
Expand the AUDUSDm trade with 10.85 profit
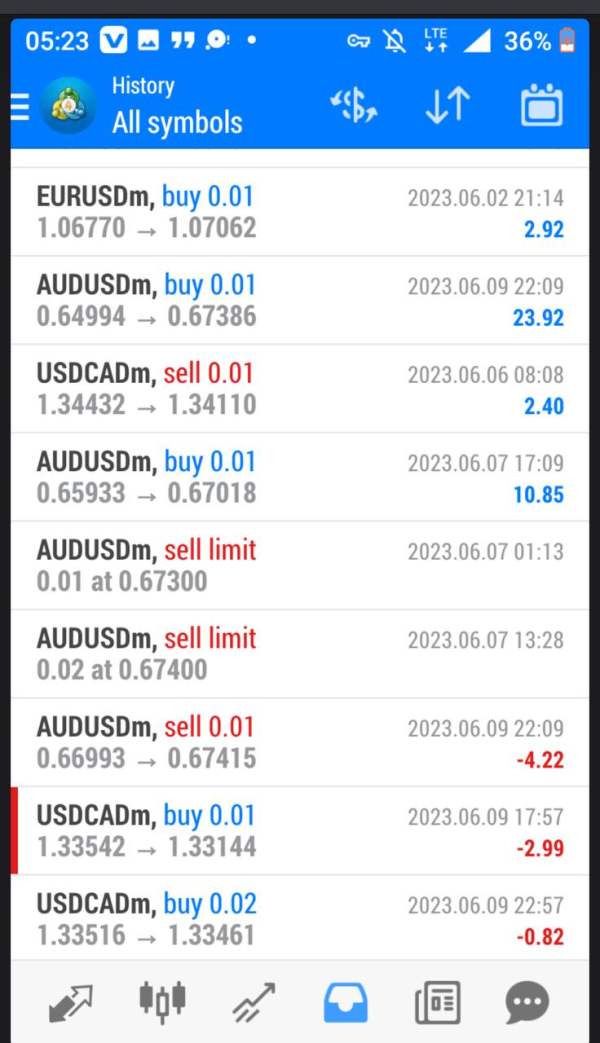click(300, 476)
